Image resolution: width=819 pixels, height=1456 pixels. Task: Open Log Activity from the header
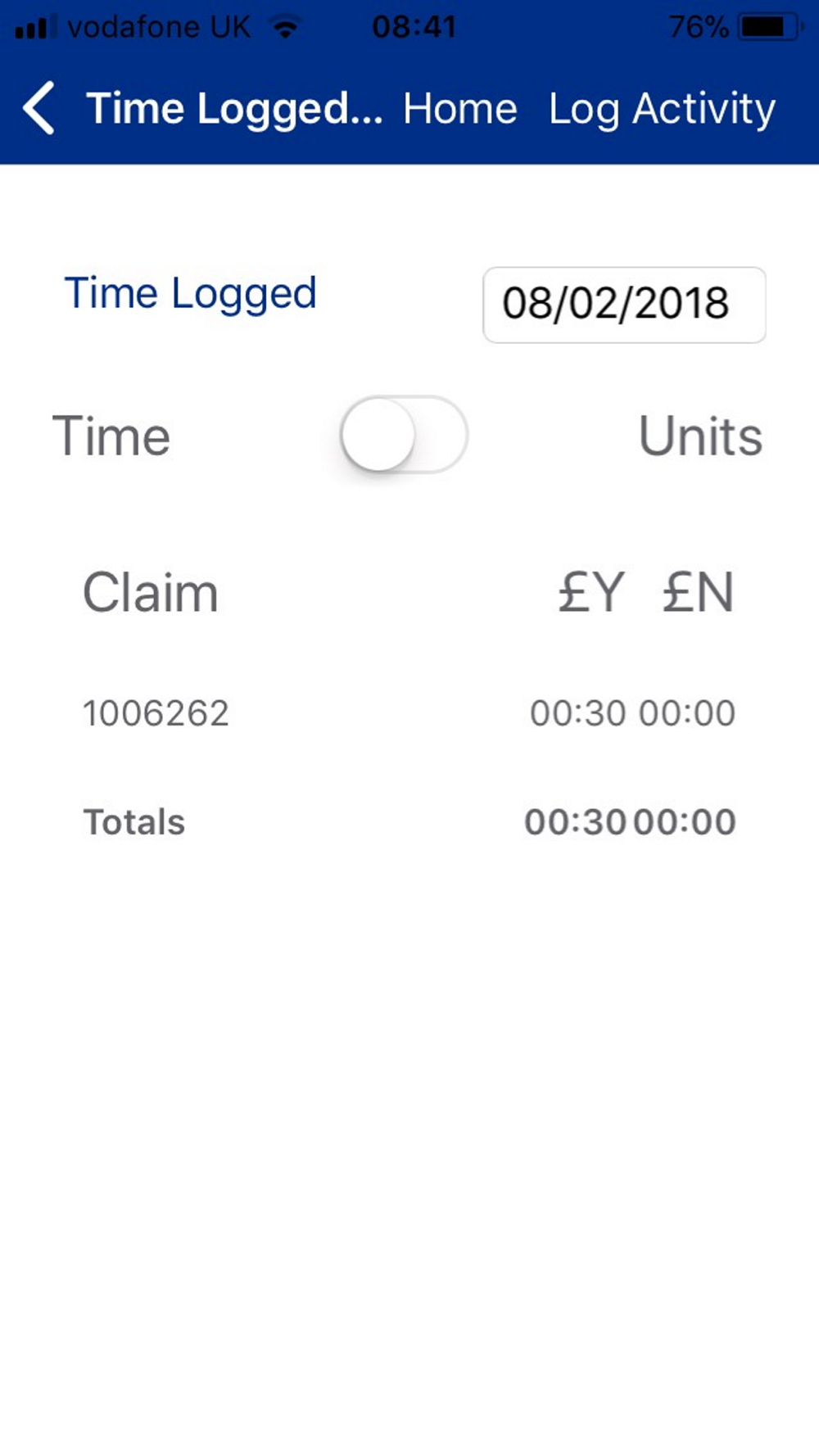[662, 110]
